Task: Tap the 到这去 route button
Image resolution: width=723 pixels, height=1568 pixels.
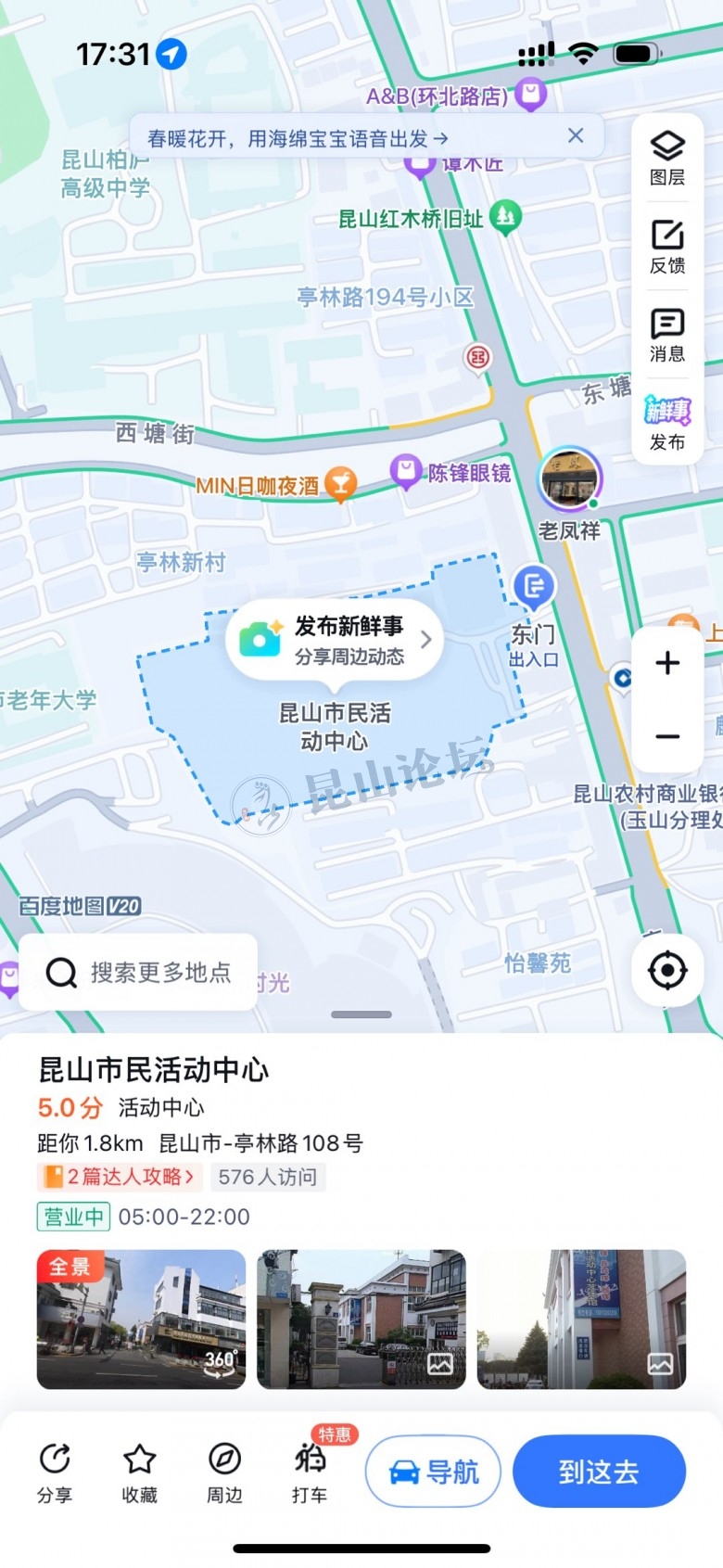Action: (x=599, y=1472)
